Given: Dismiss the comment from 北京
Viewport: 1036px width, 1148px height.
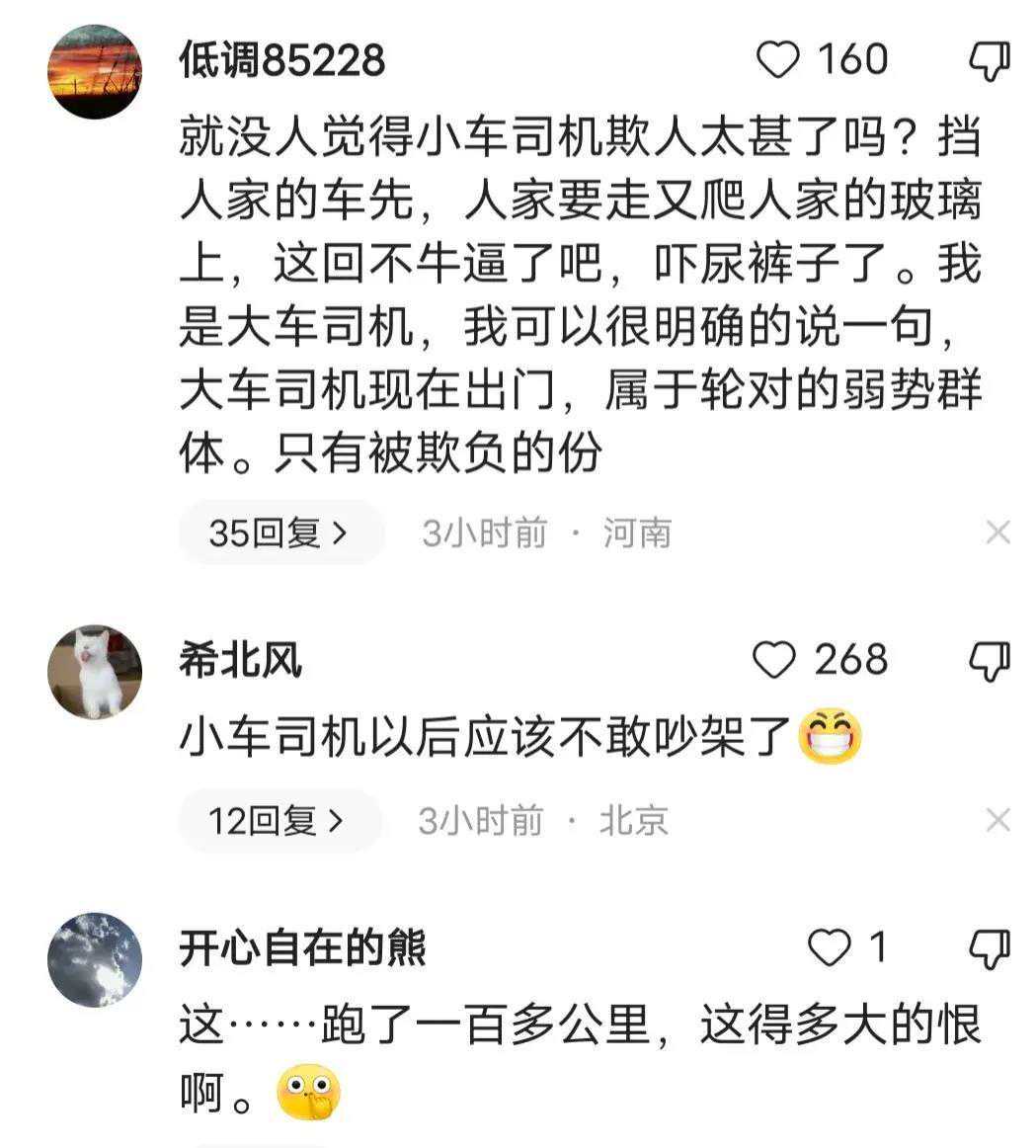Looking at the screenshot, I should click(x=998, y=820).
